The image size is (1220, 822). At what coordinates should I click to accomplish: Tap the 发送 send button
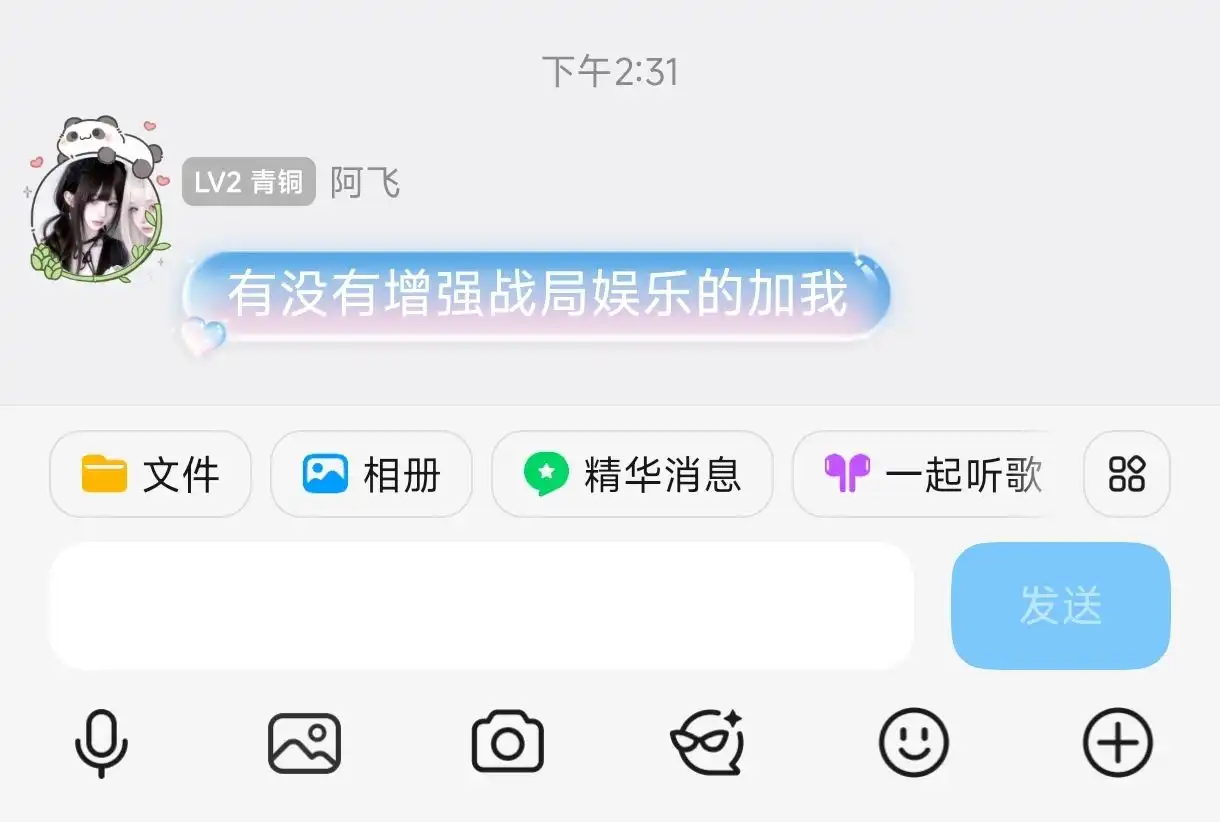pos(1060,606)
